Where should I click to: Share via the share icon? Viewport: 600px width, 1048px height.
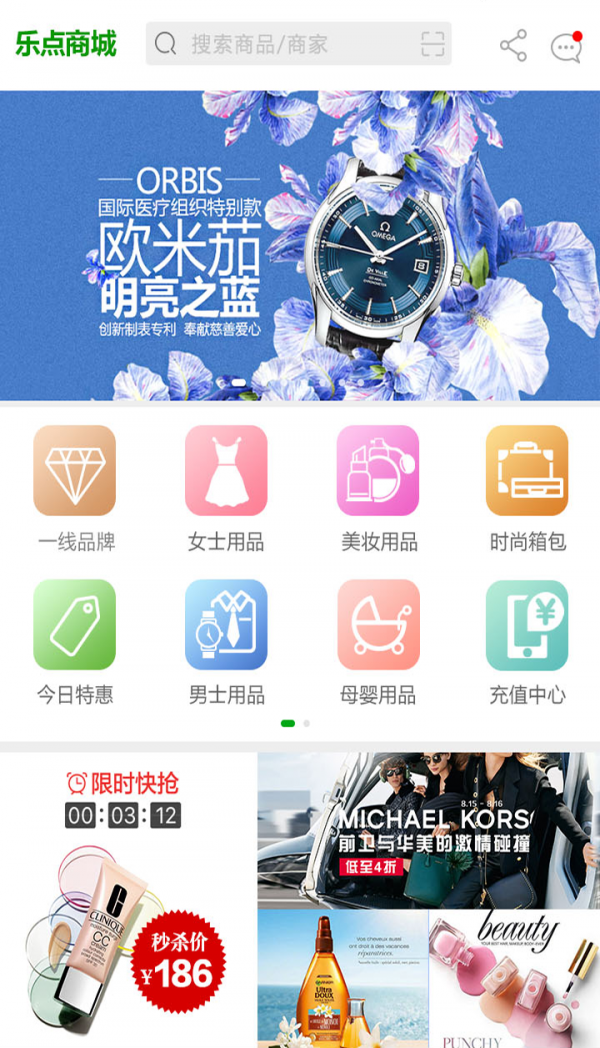click(513, 45)
